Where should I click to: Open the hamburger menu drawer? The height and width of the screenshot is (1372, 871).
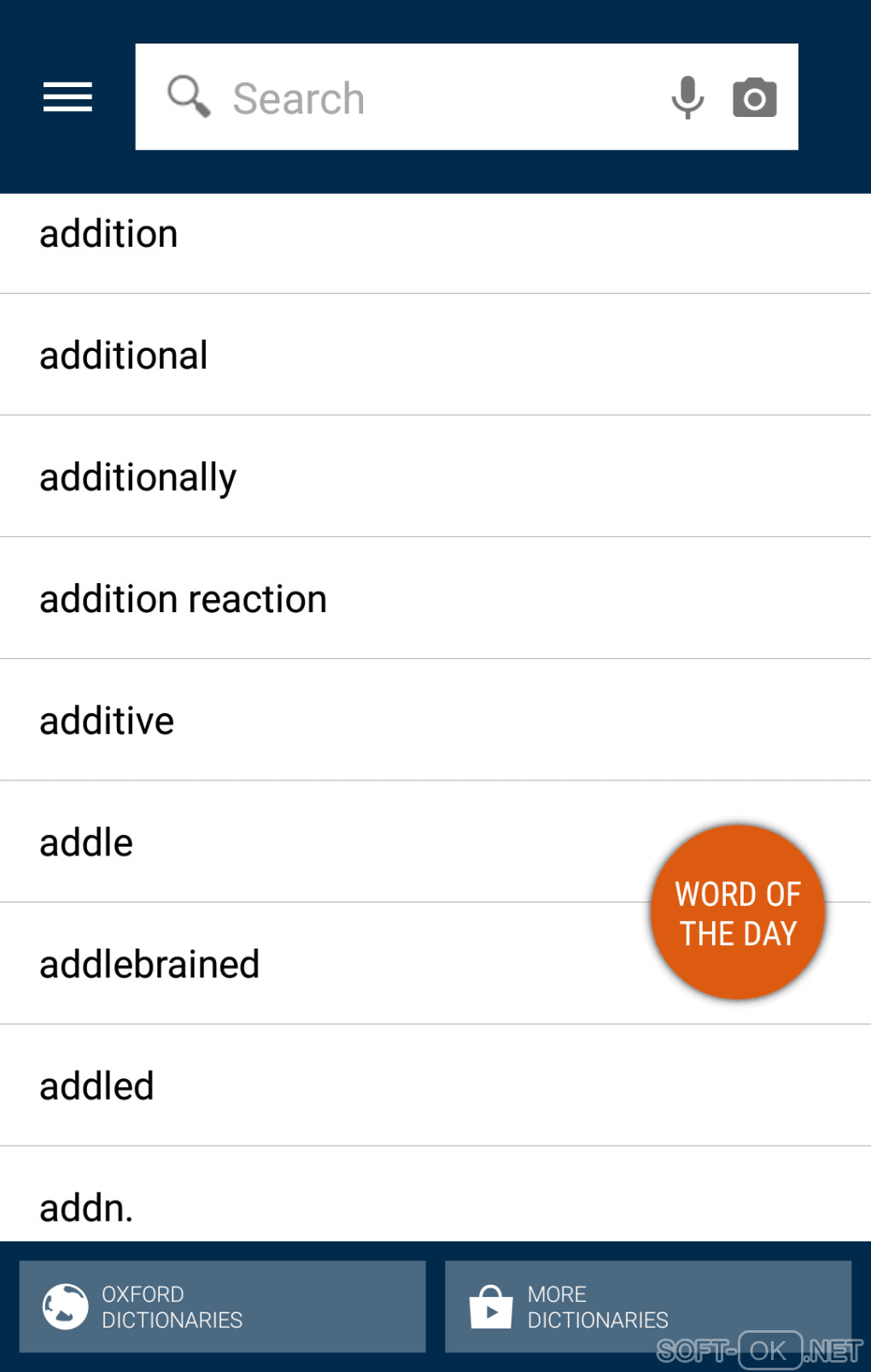tap(67, 97)
